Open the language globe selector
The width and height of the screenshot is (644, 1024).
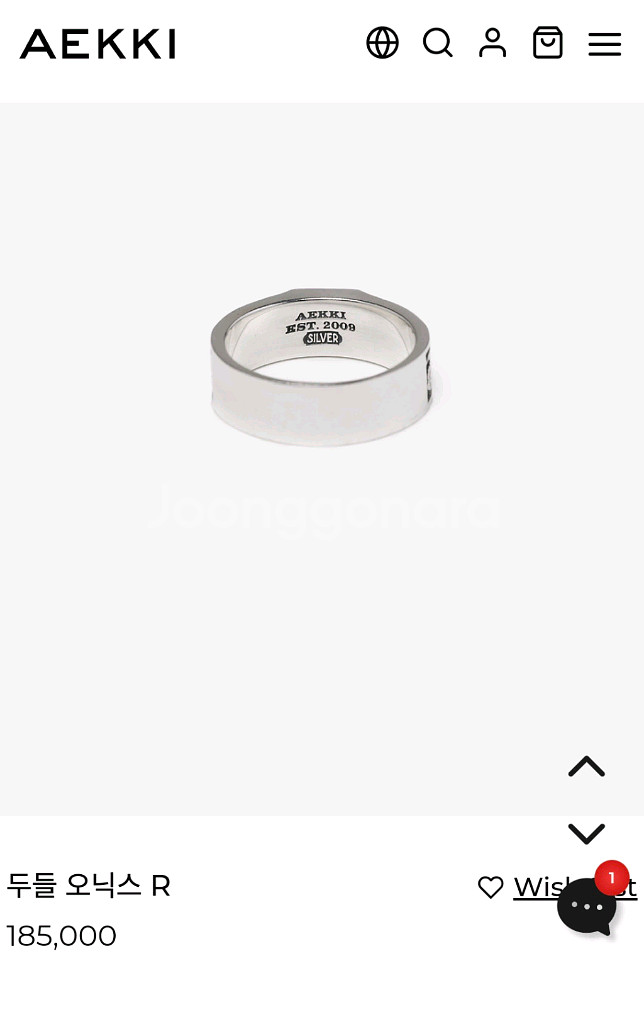pyautogui.click(x=382, y=43)
